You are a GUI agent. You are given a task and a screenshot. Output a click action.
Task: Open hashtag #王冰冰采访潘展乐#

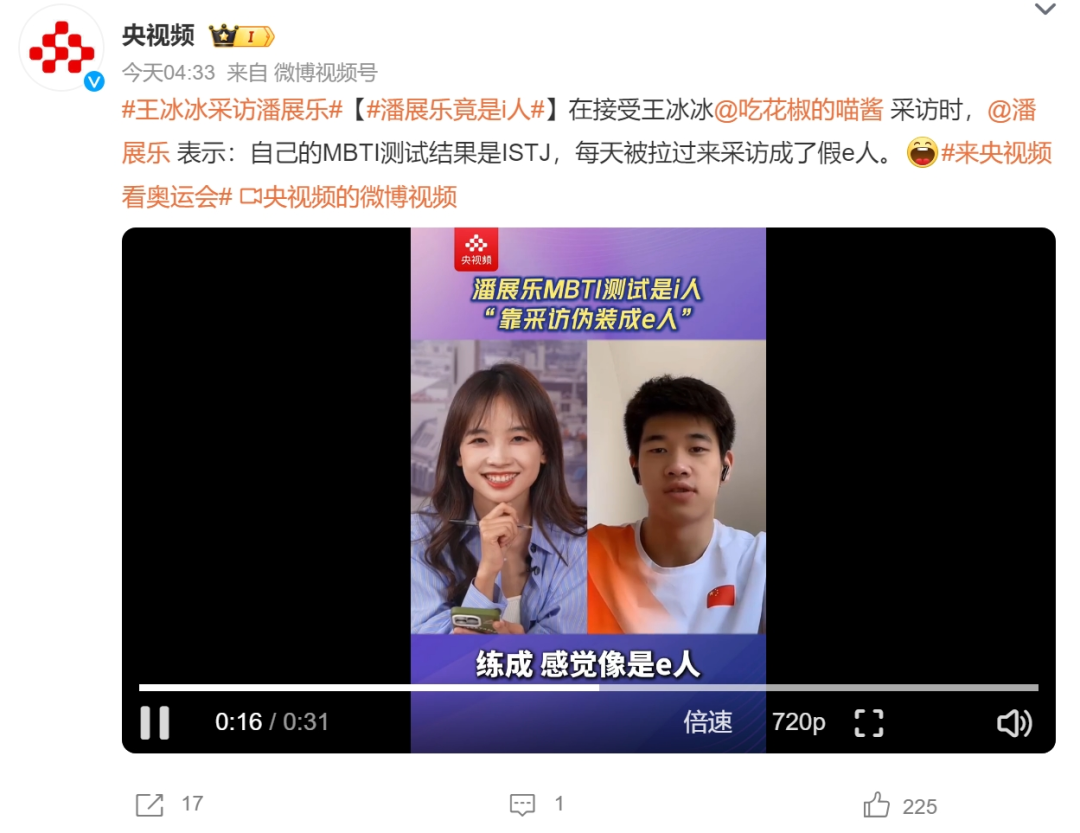click(x=232, y=110)
